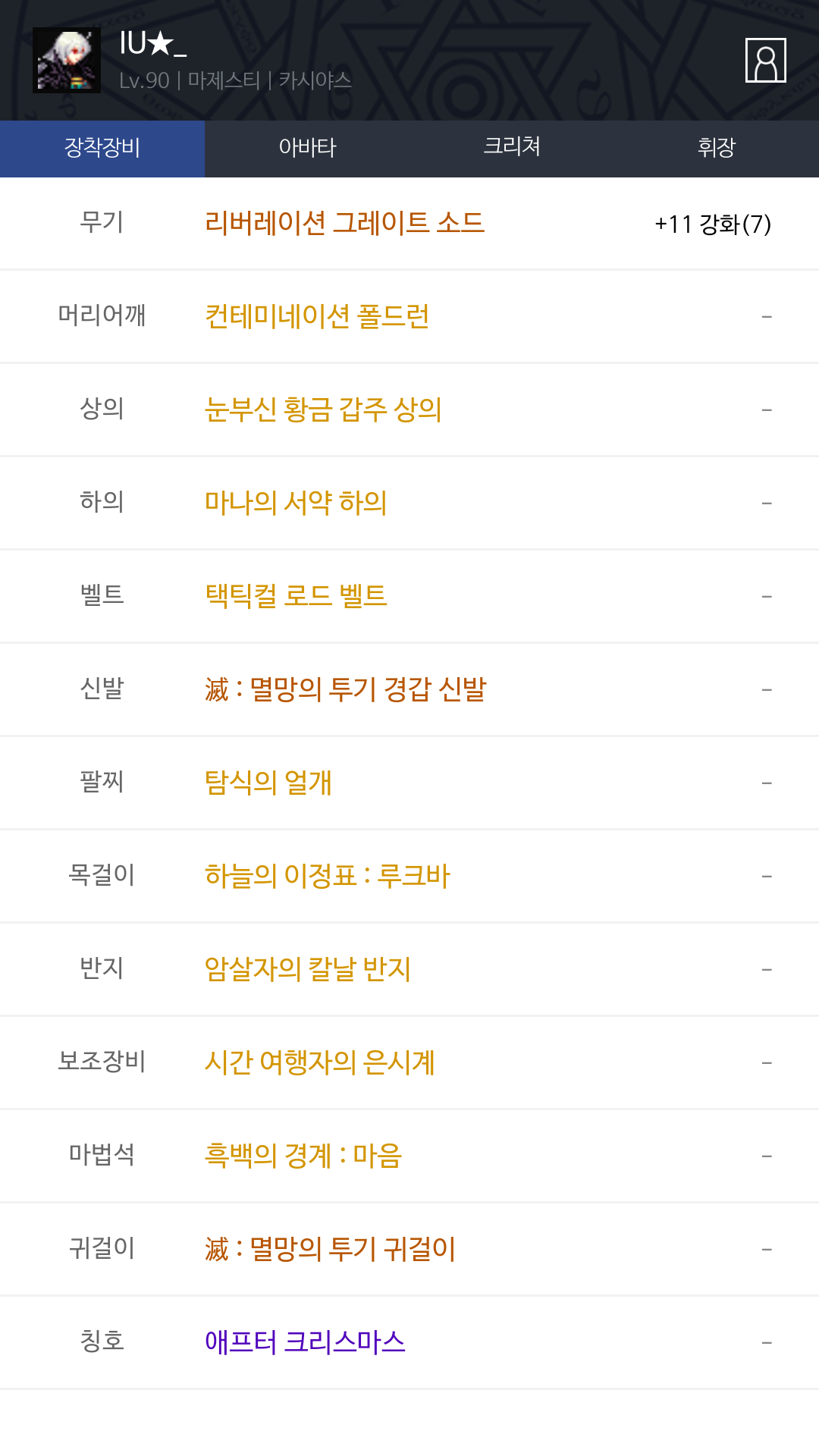This screenshot has height=1456, width=819.
Task: Tap the character avatar image
Action: 67,60
